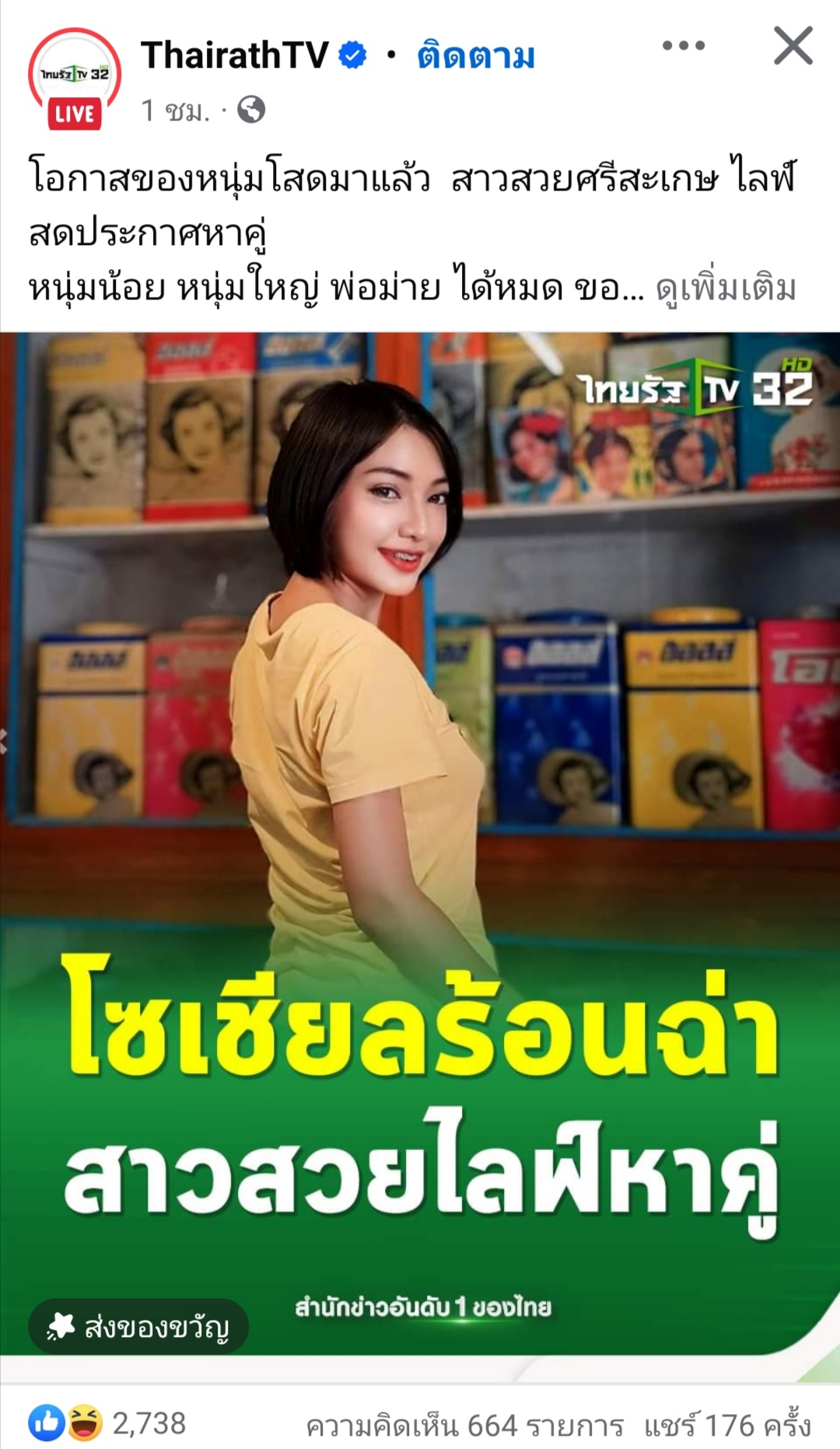Open the news post image

point(420,700)
